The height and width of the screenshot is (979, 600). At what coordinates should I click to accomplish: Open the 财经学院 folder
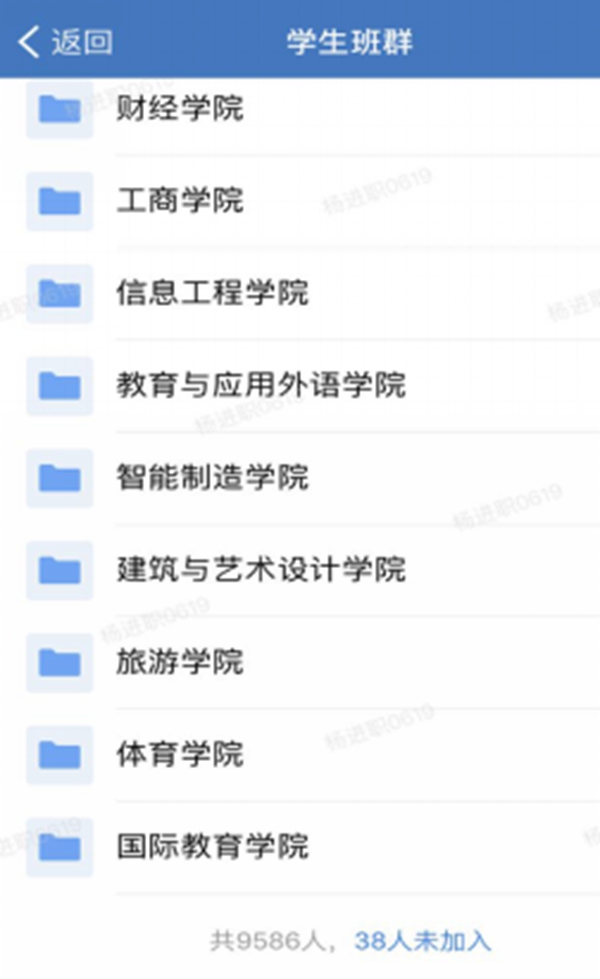pos(300,110)
